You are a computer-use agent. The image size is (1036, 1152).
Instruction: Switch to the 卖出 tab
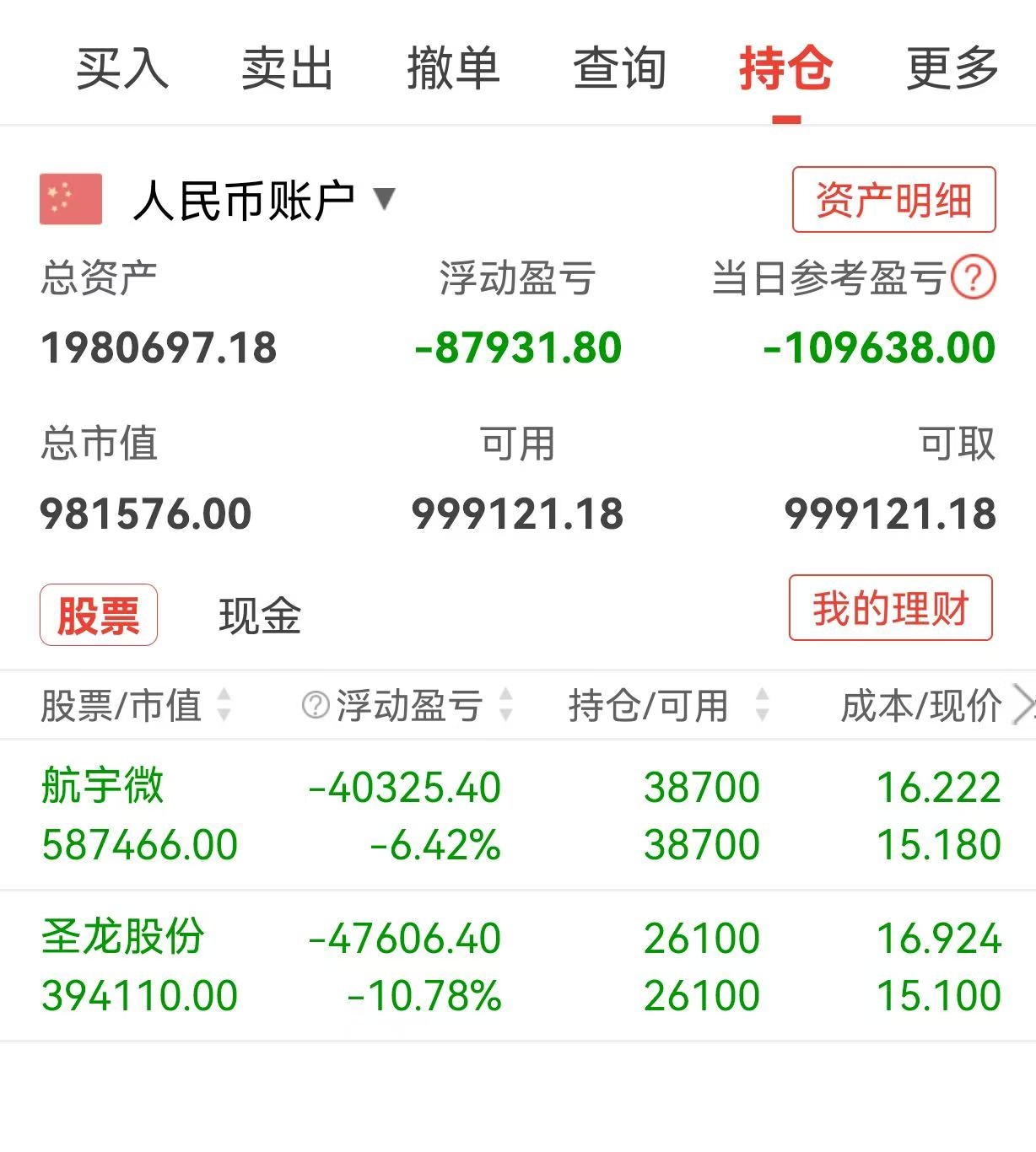point(288,68)
